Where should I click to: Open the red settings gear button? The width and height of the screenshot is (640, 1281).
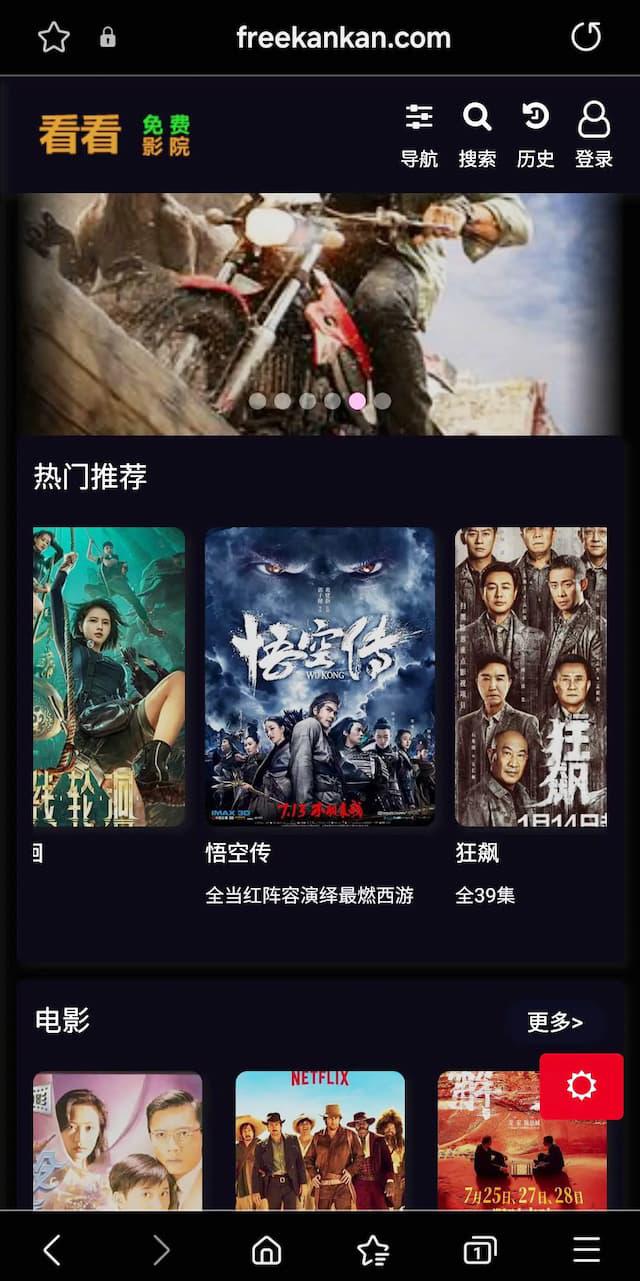[x=581, y=1086]
